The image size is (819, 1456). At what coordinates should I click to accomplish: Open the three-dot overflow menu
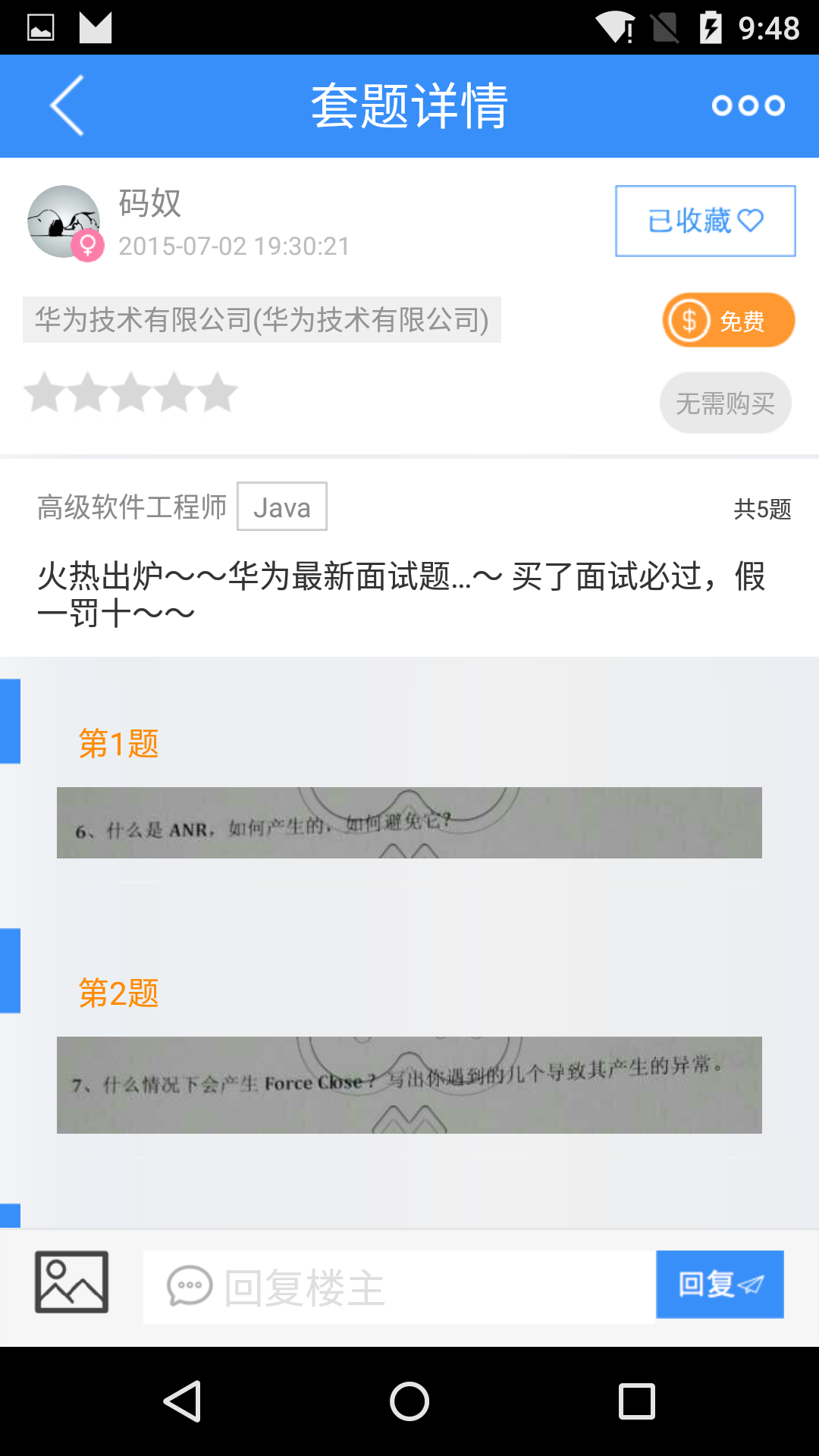click(748, 105)
